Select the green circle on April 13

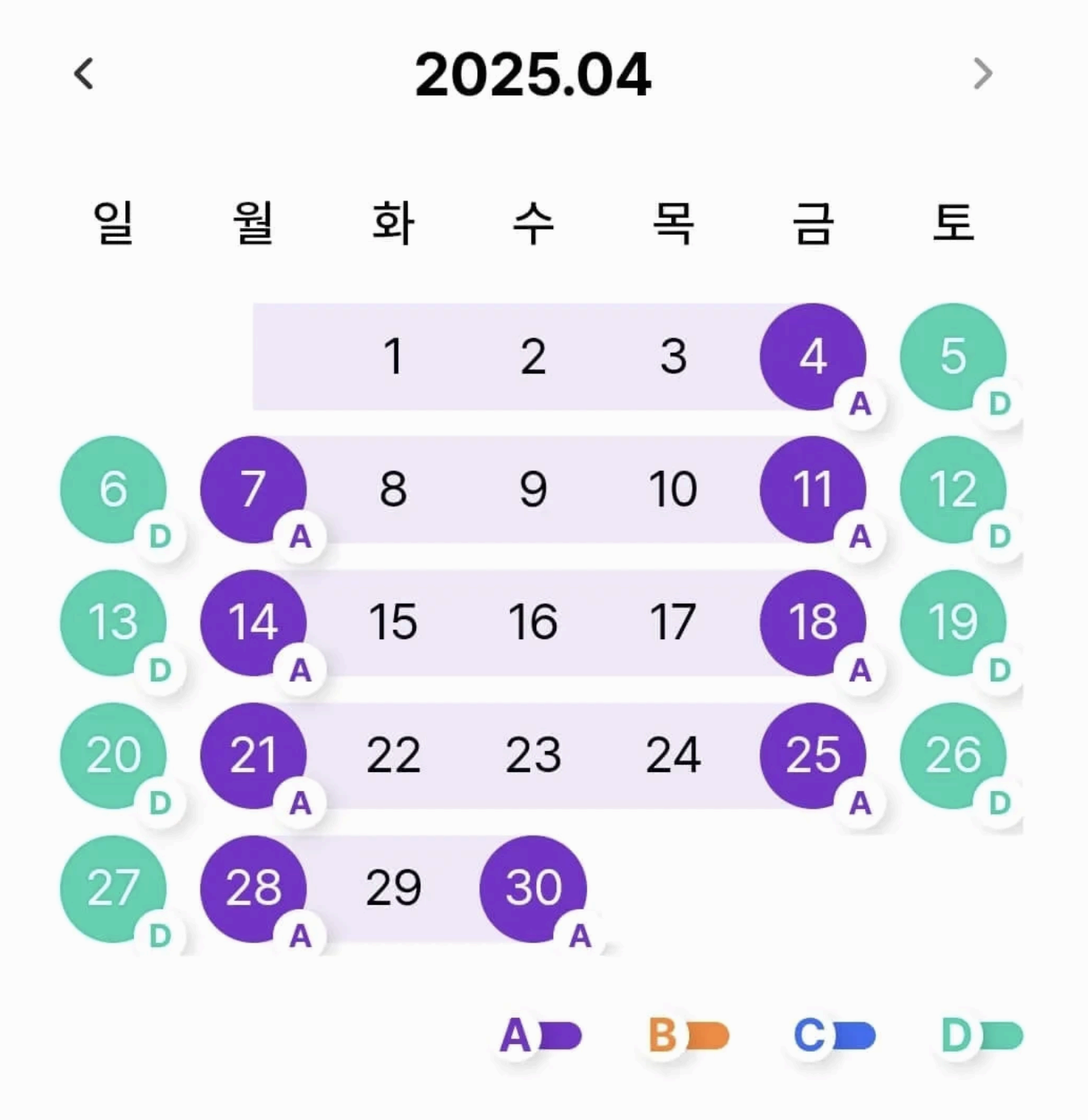click(113, 622)
